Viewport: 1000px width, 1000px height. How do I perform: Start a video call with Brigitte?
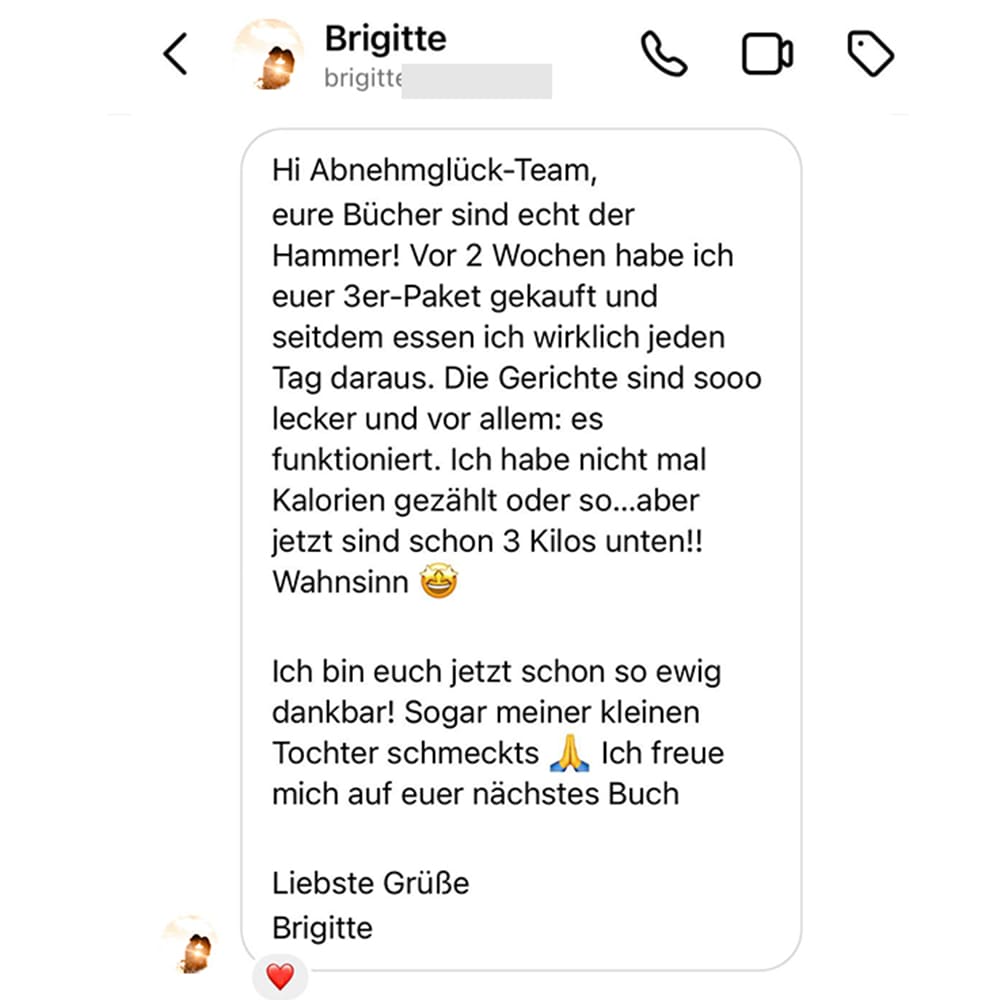coord(767,54)
